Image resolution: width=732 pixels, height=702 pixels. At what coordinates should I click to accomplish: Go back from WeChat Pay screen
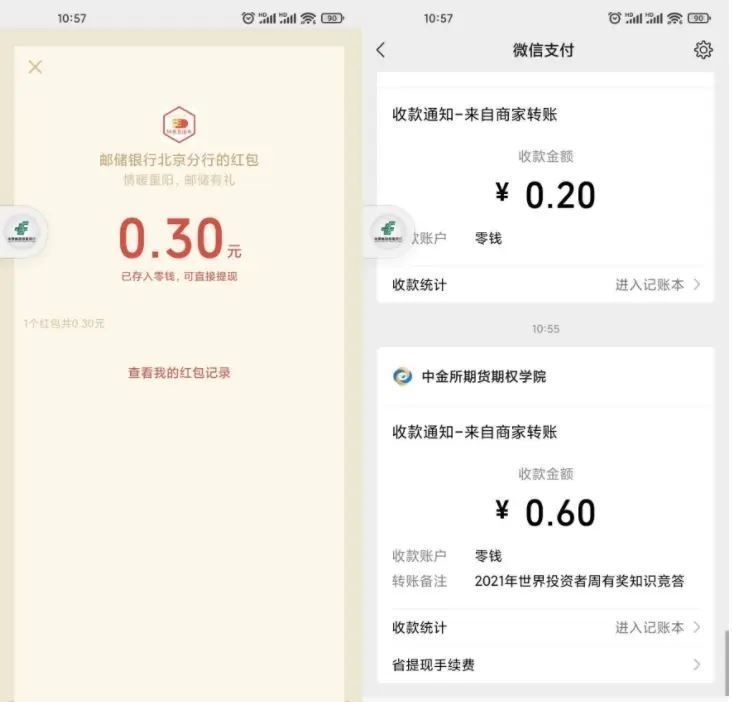click(x=381, y=50)
